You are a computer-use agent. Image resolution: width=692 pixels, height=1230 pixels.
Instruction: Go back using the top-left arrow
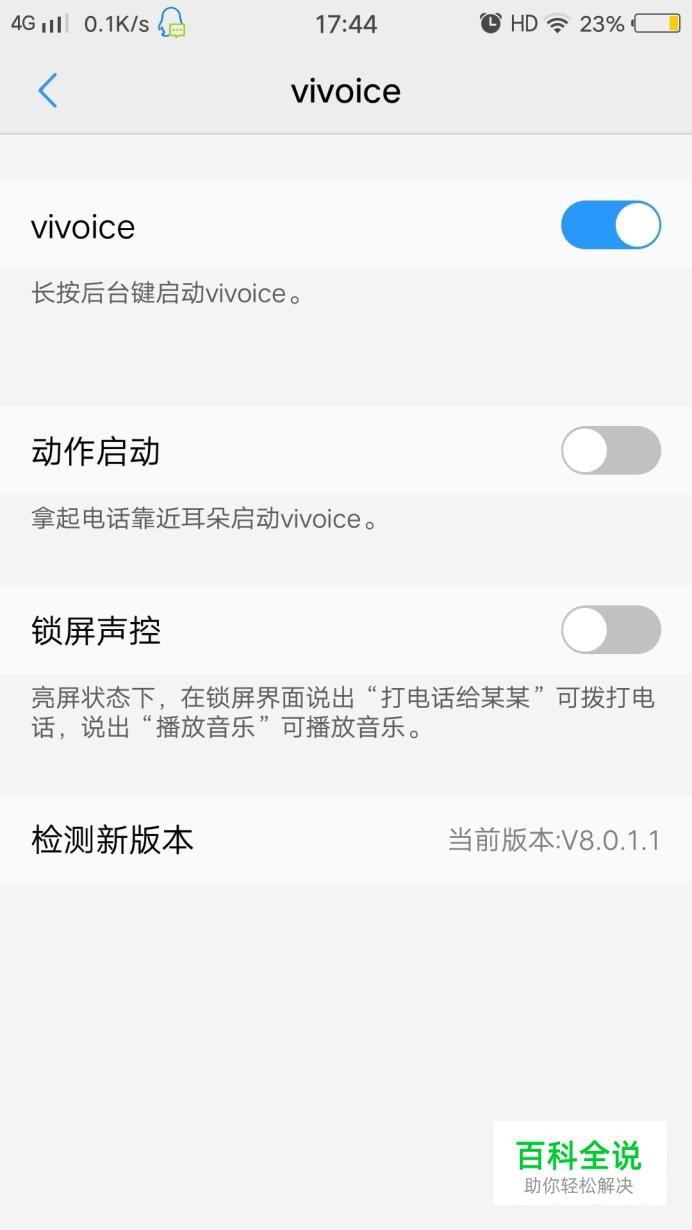47,91
